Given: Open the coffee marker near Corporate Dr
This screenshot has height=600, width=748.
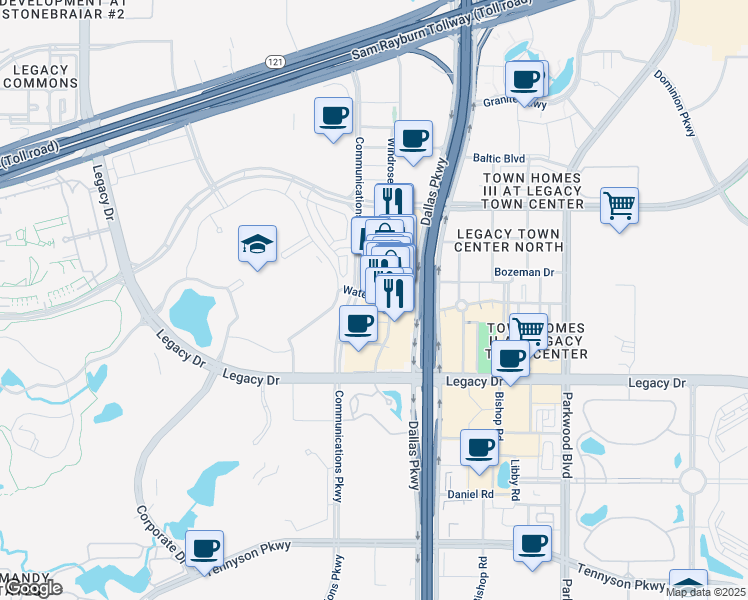Looking at the screenshot, I should click(205, 548).
